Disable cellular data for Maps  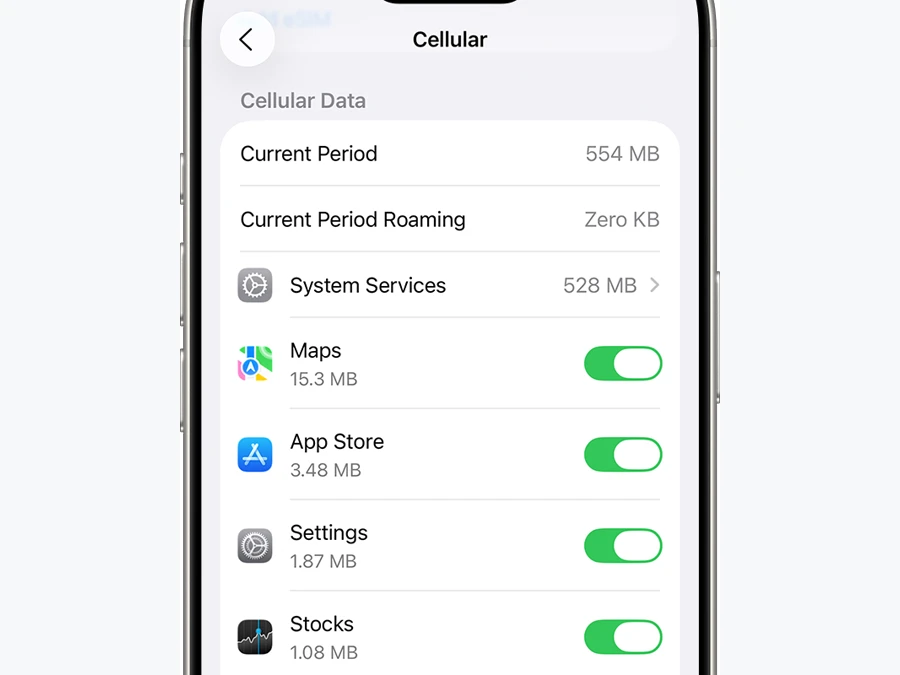pos(623,363)
